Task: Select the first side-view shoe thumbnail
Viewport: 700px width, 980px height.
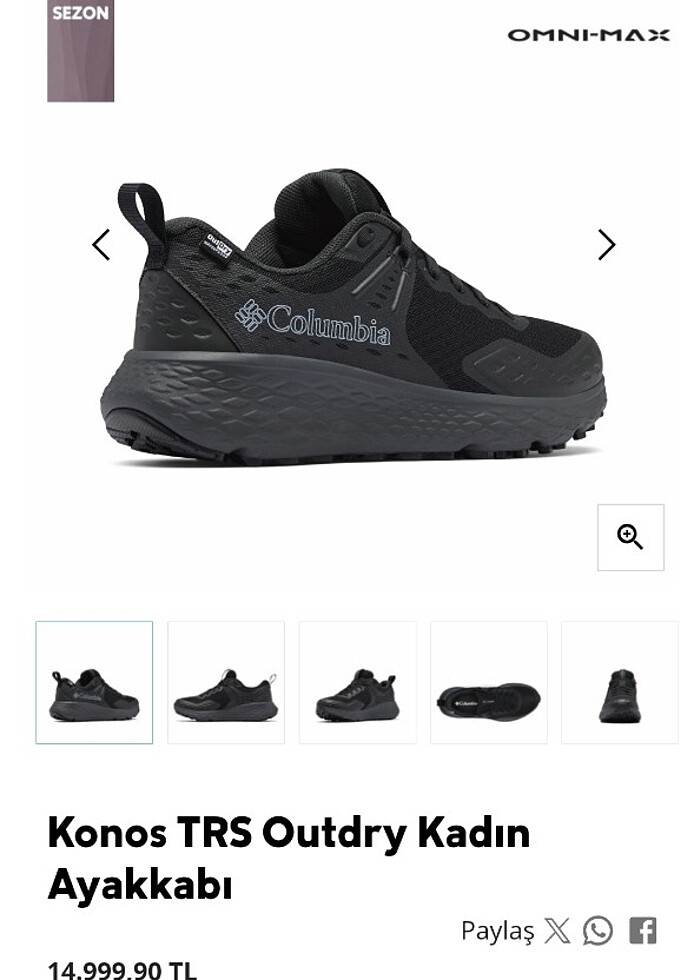Action: pos(94,682)
